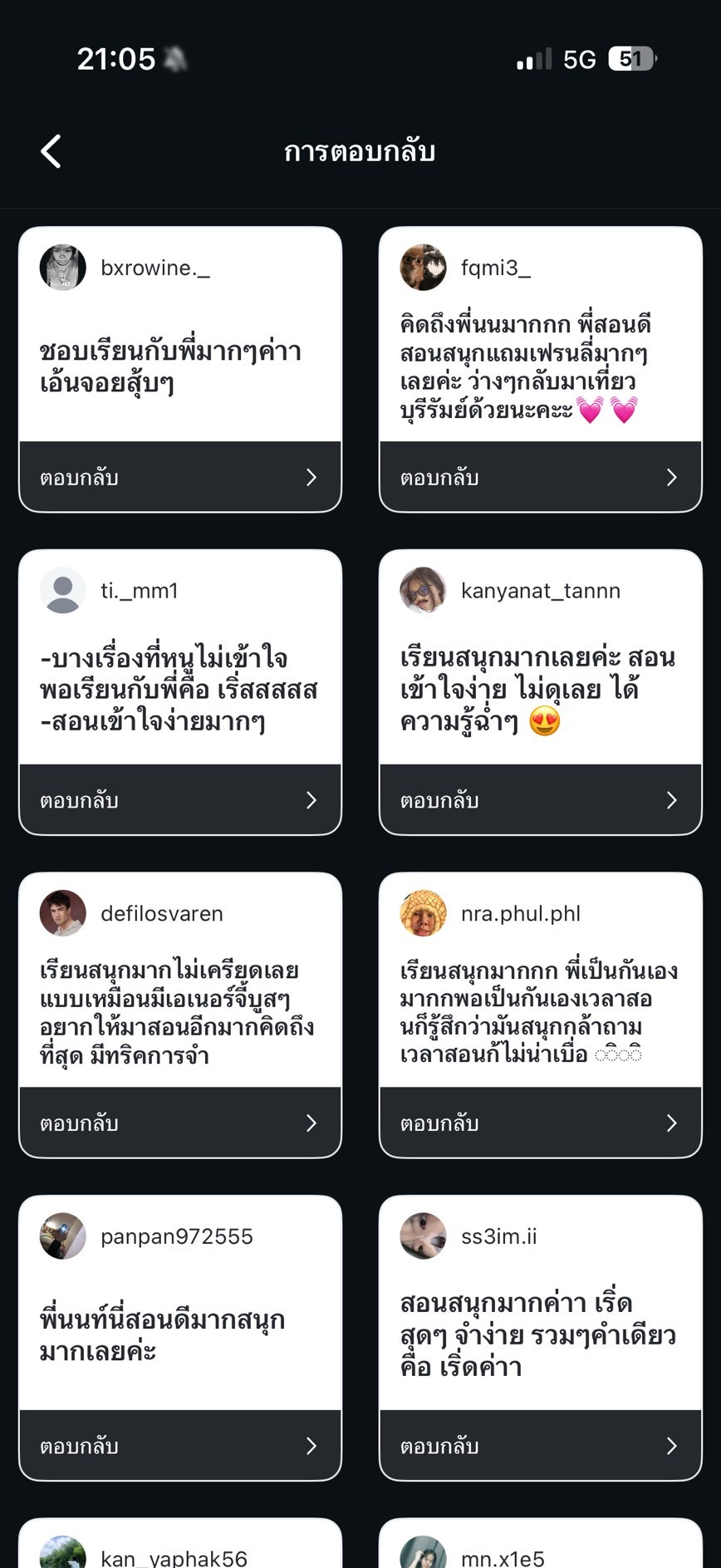
Task: View kanyanat_tannn's profile avatar
Action: point(423,591)
